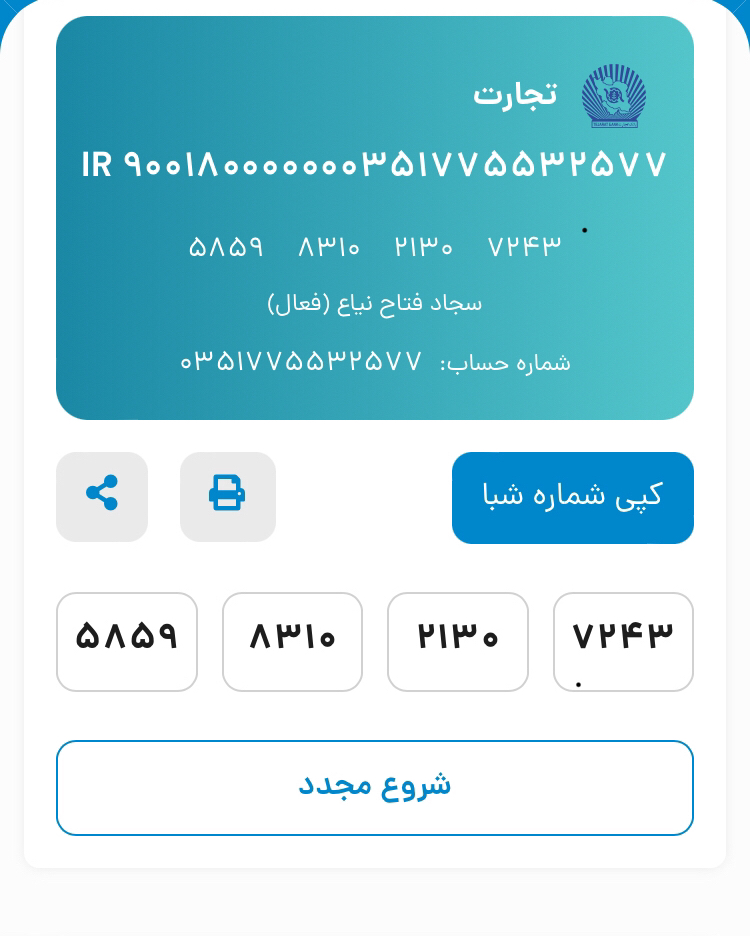Select the card segment box ۸۳۱۰
This screenshot has width=750, height=936.
pos(292,642)
